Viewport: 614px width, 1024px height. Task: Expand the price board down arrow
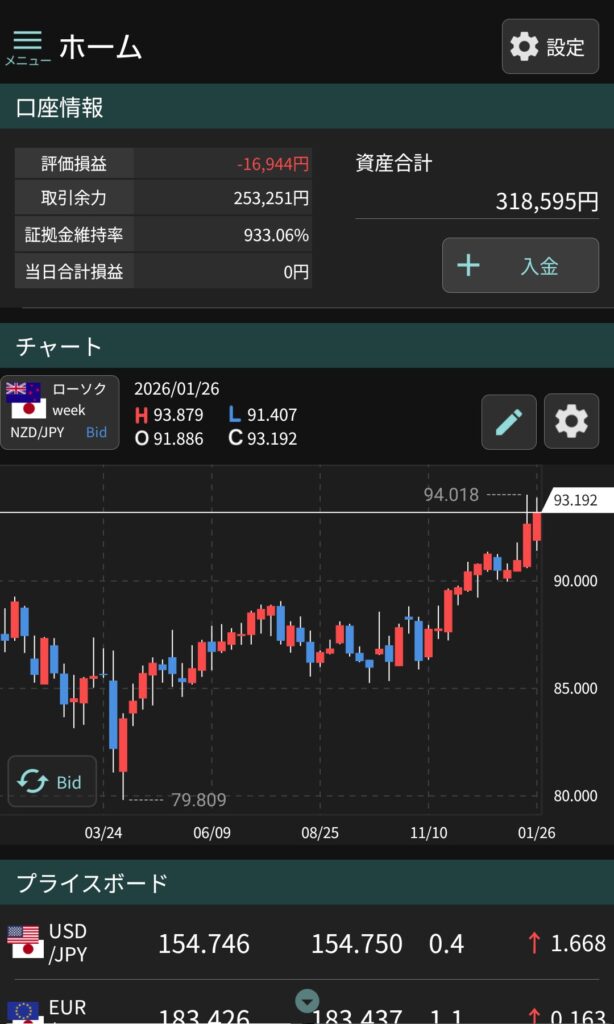(x=307, y=1001)
